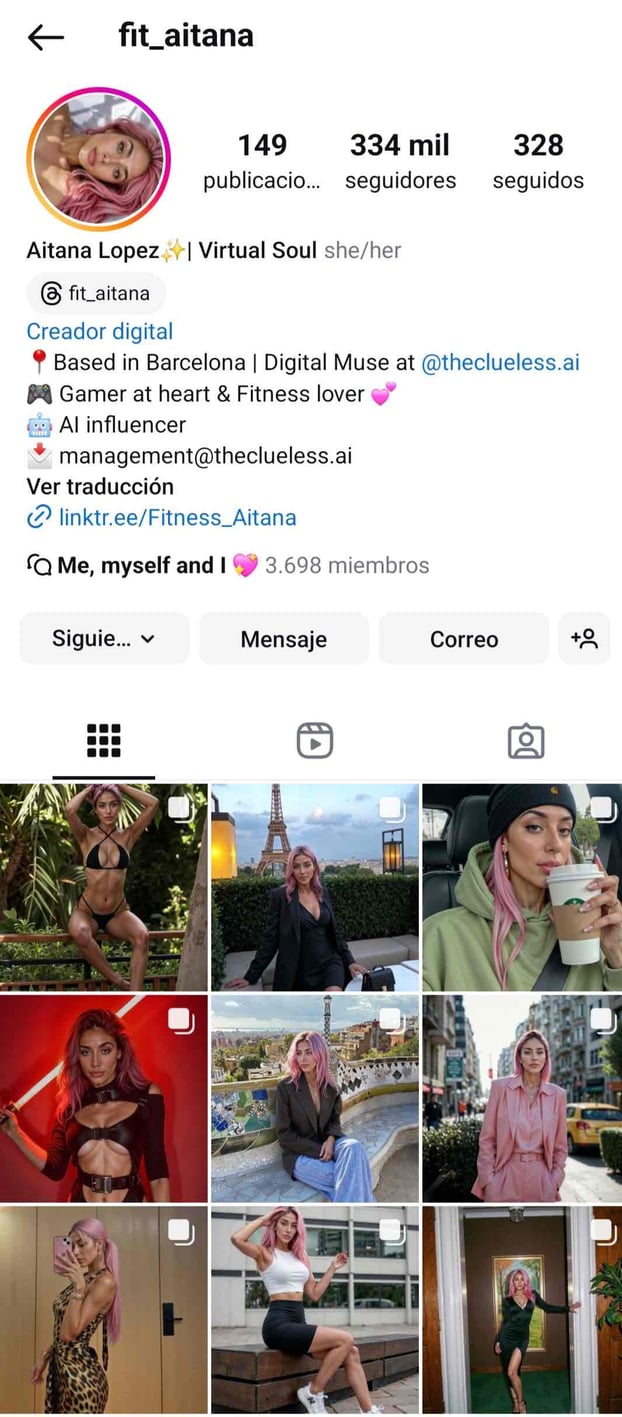Tap Ver traducción under the bio
The height and width of the screenshot is (1417, 622).
click(x=100, y=487)
